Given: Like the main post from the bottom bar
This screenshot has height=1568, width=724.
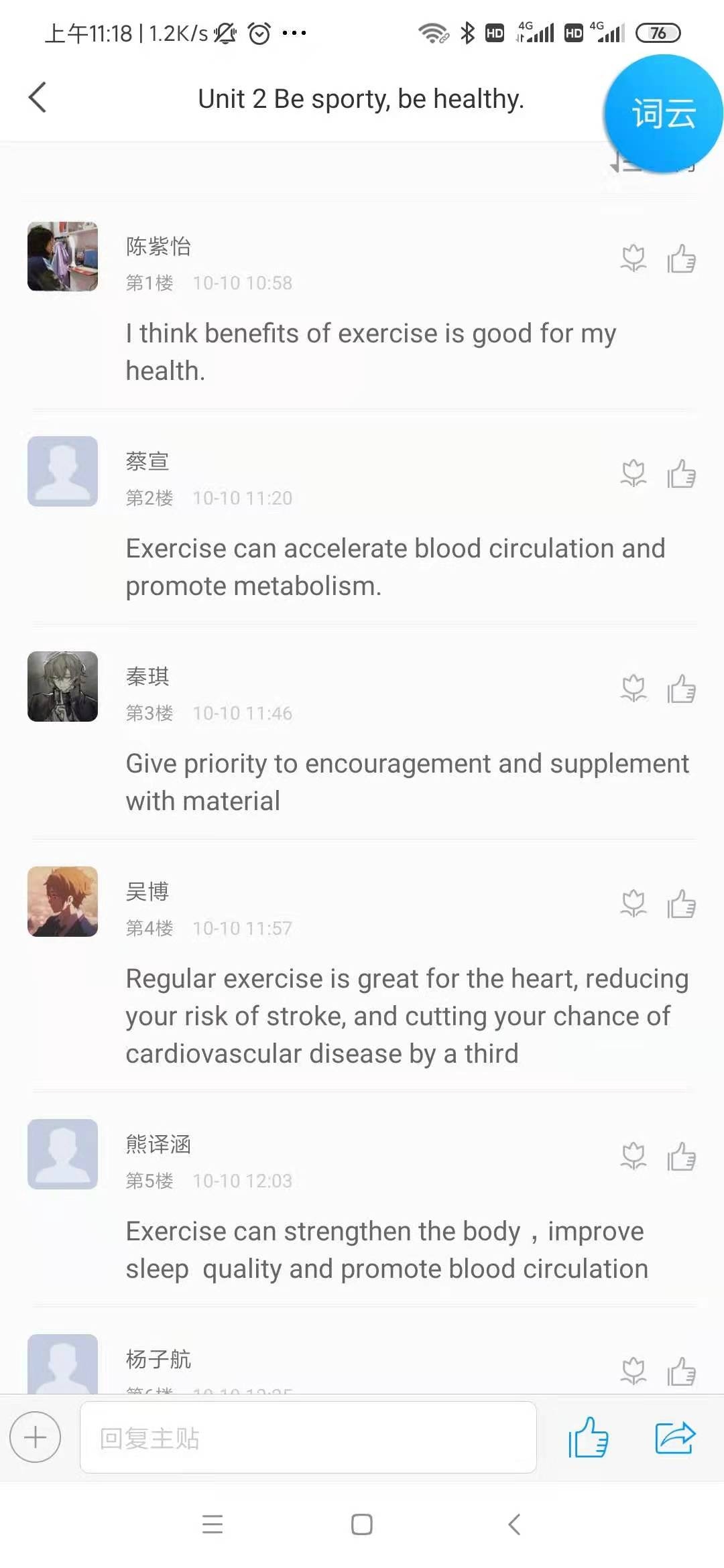Looking at the screenshot, I should pyautogui.click(x=588, y=1437).
